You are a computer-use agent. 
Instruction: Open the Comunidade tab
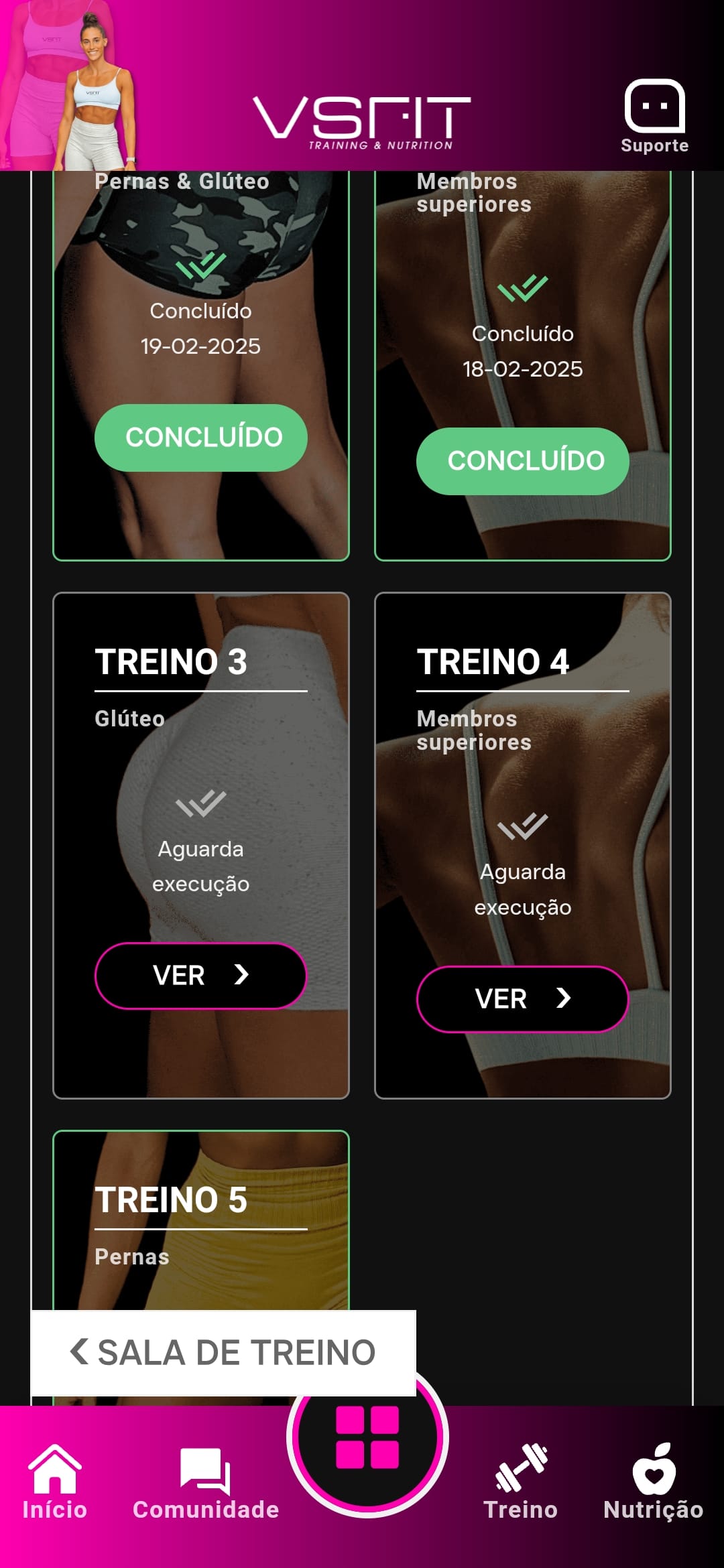[x=206, y=1482]
